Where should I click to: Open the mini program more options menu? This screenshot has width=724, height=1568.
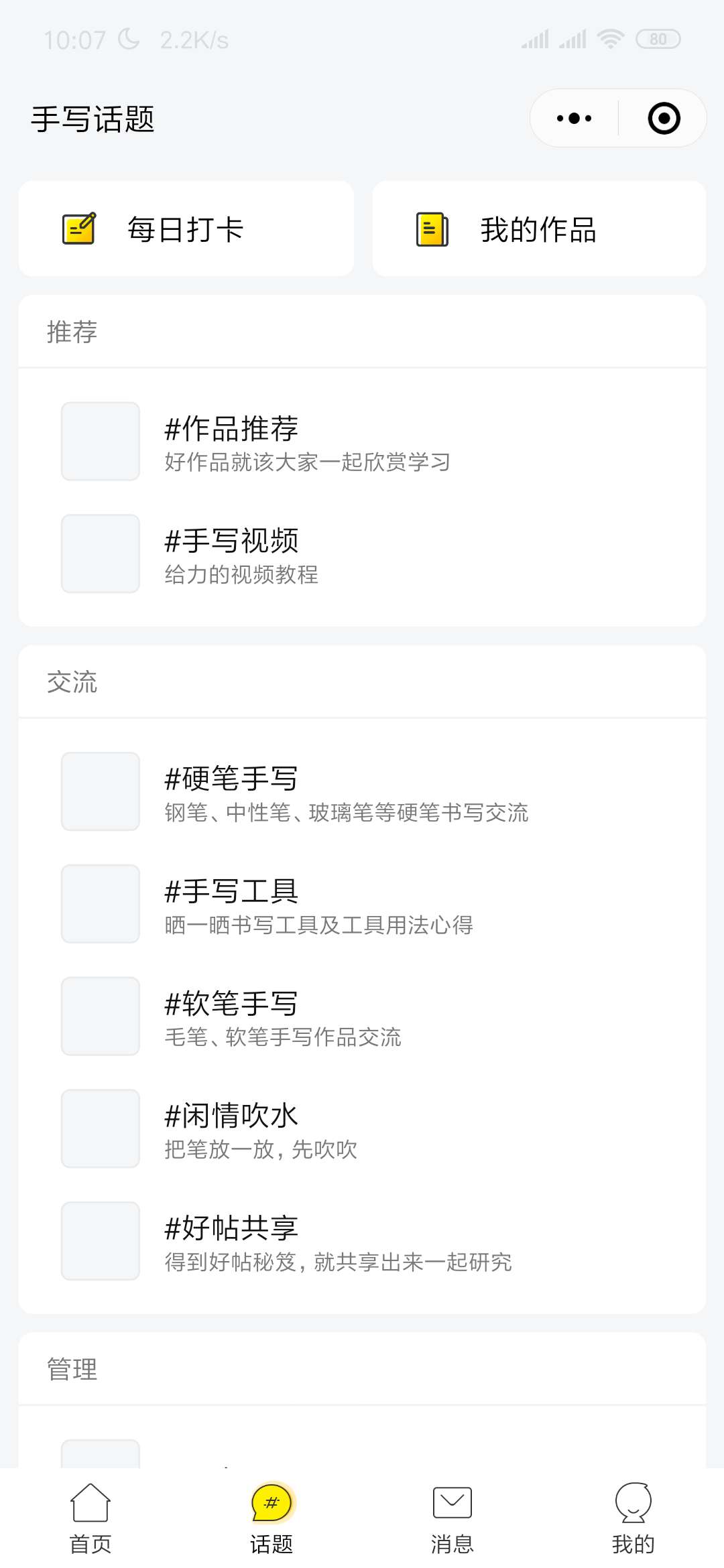coord(575,119)
